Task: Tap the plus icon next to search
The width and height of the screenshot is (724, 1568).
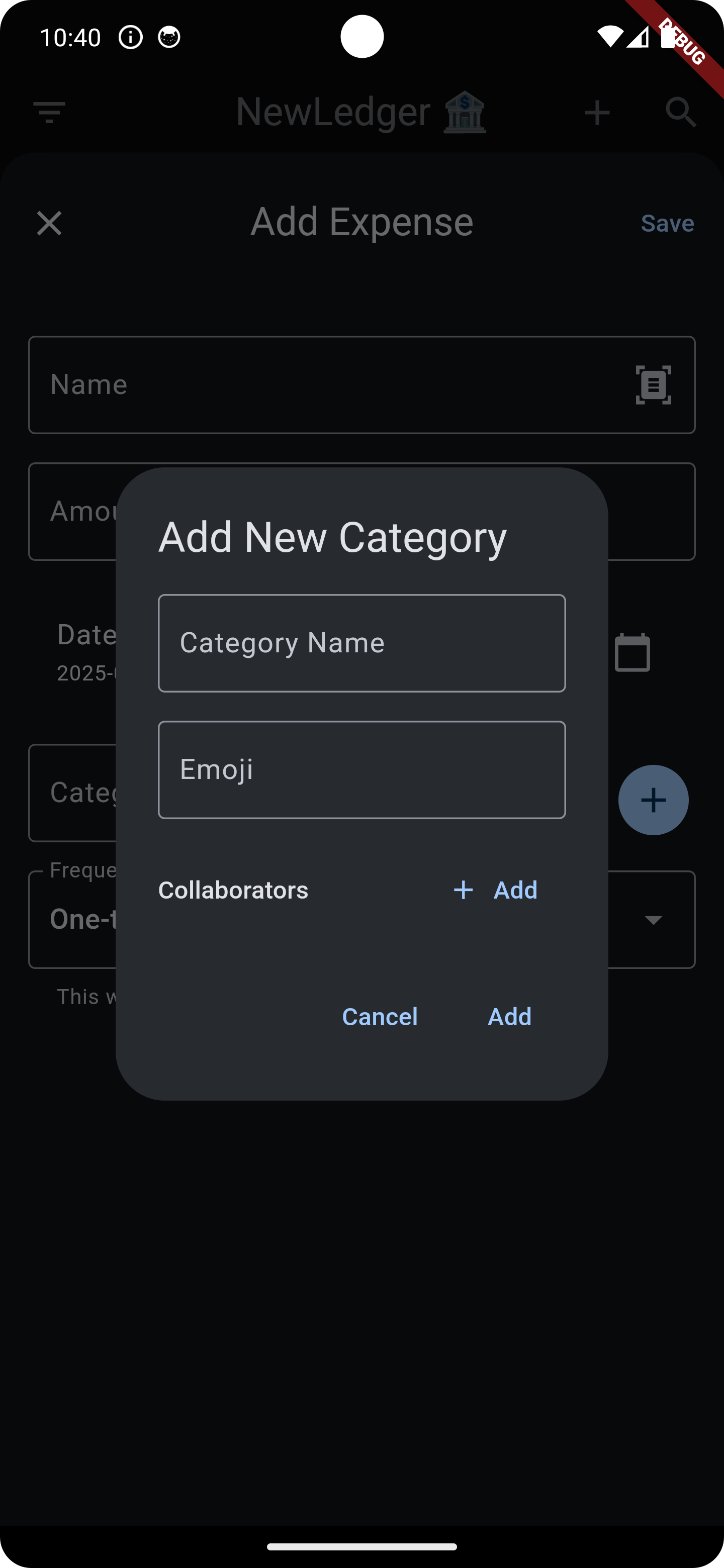Action: (x=597, y=112)
